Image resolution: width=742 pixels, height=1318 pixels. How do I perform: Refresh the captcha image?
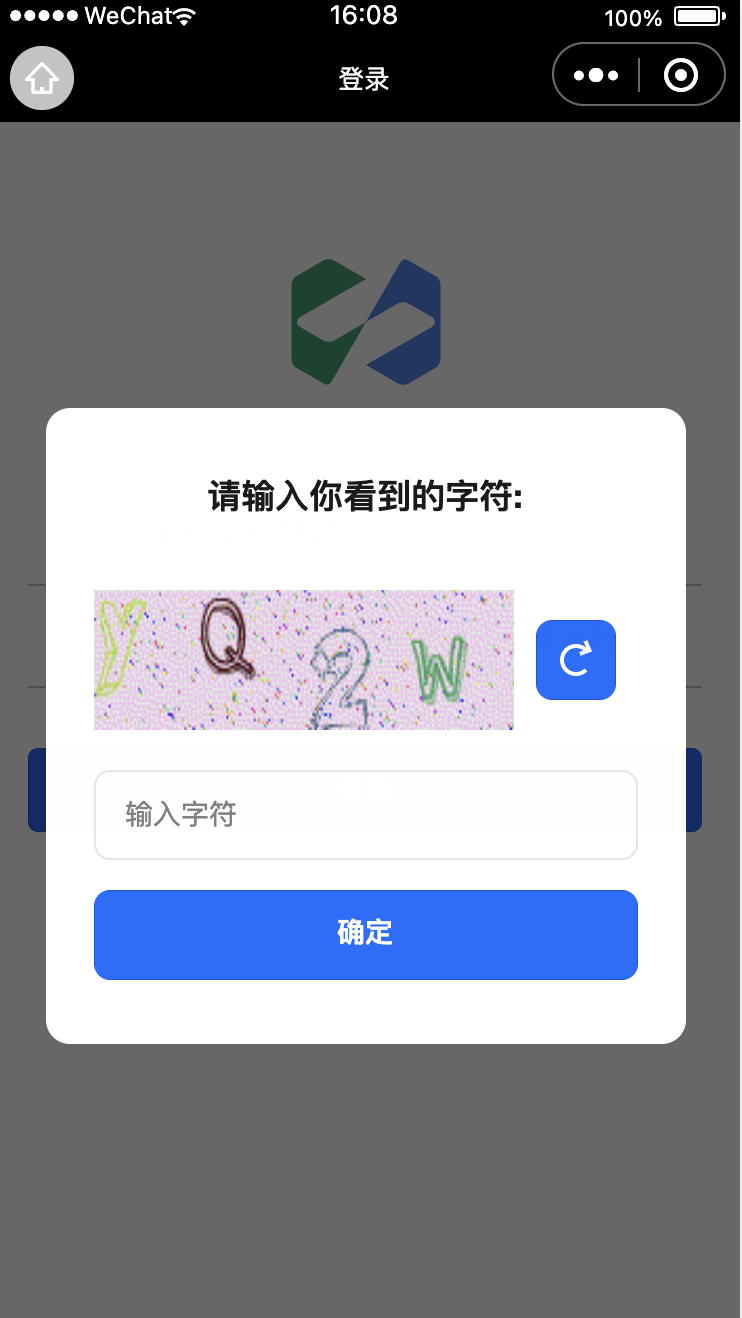pyautogui.click(x=575, y=660)
